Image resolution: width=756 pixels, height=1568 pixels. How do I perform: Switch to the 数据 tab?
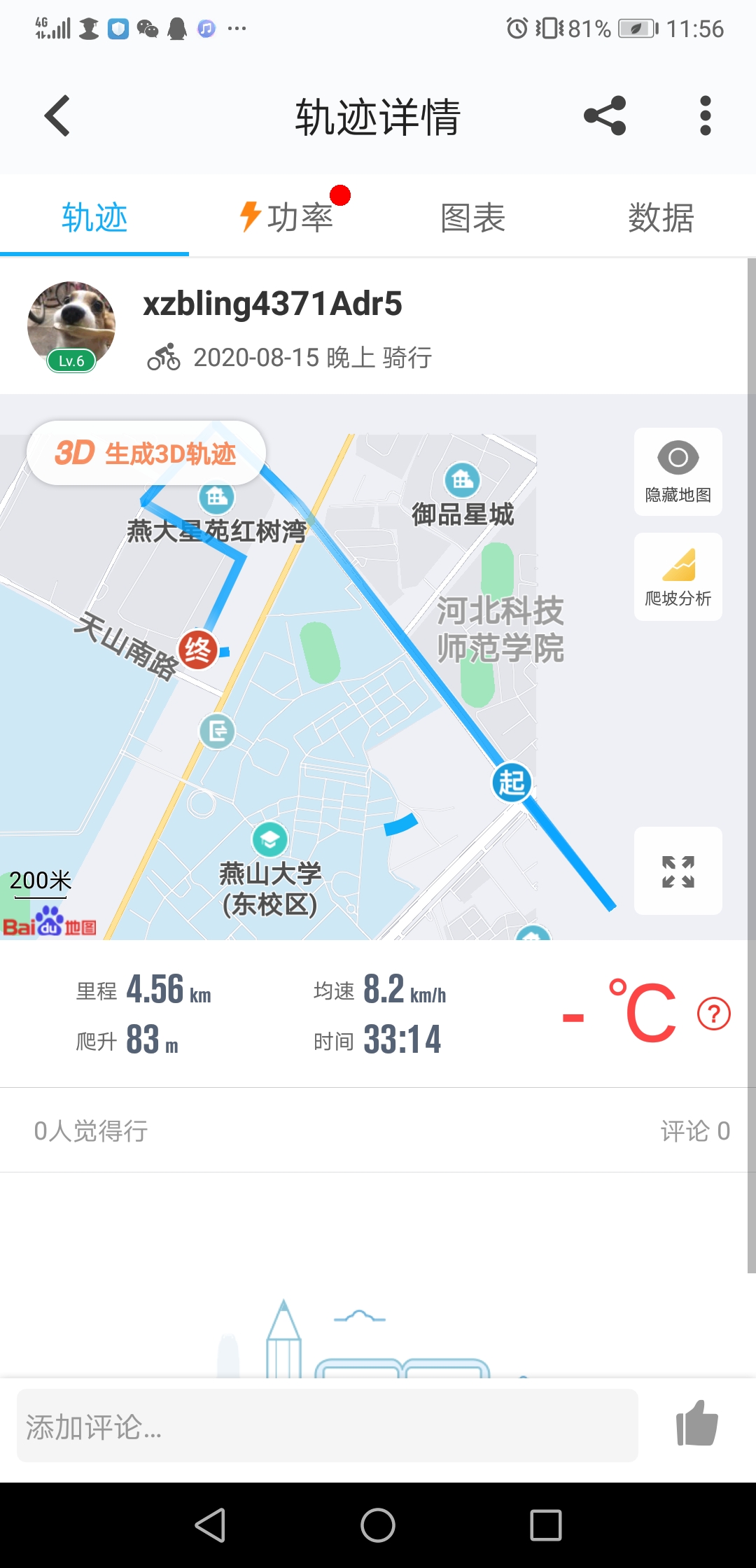coord(660,218)
